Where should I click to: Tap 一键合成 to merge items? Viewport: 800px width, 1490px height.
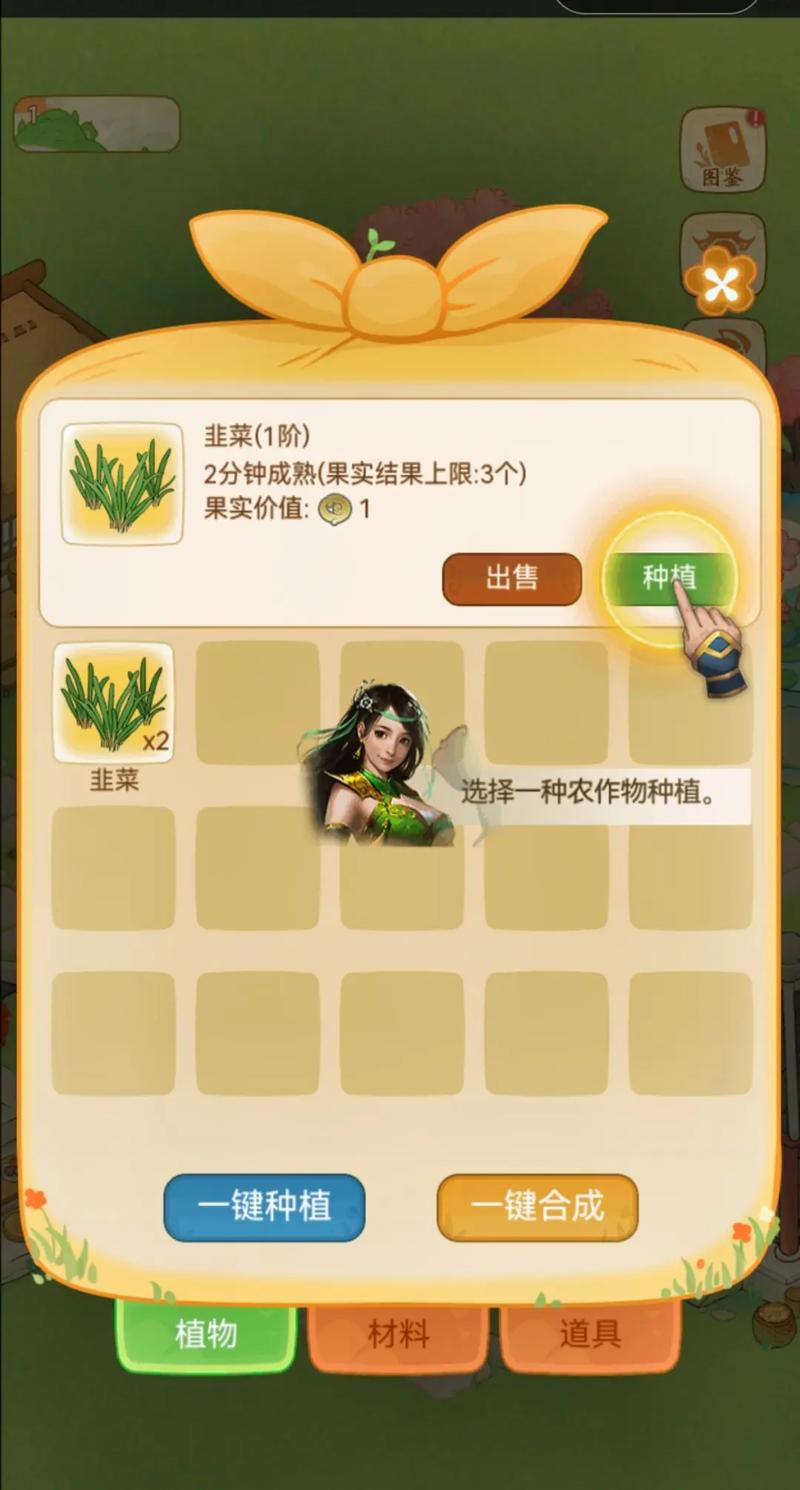[537, 1207]
